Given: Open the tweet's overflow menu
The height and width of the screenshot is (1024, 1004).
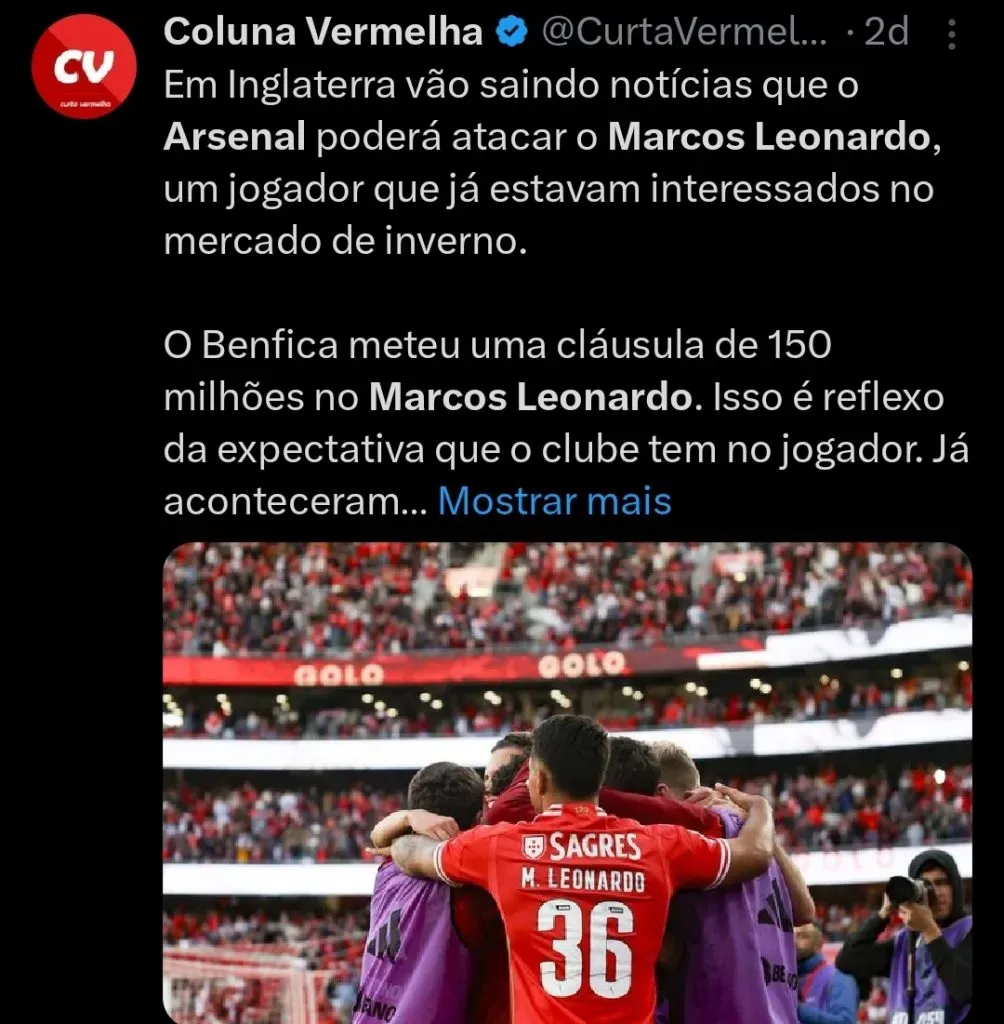Looking at the screenshot, I should point(952,34).
